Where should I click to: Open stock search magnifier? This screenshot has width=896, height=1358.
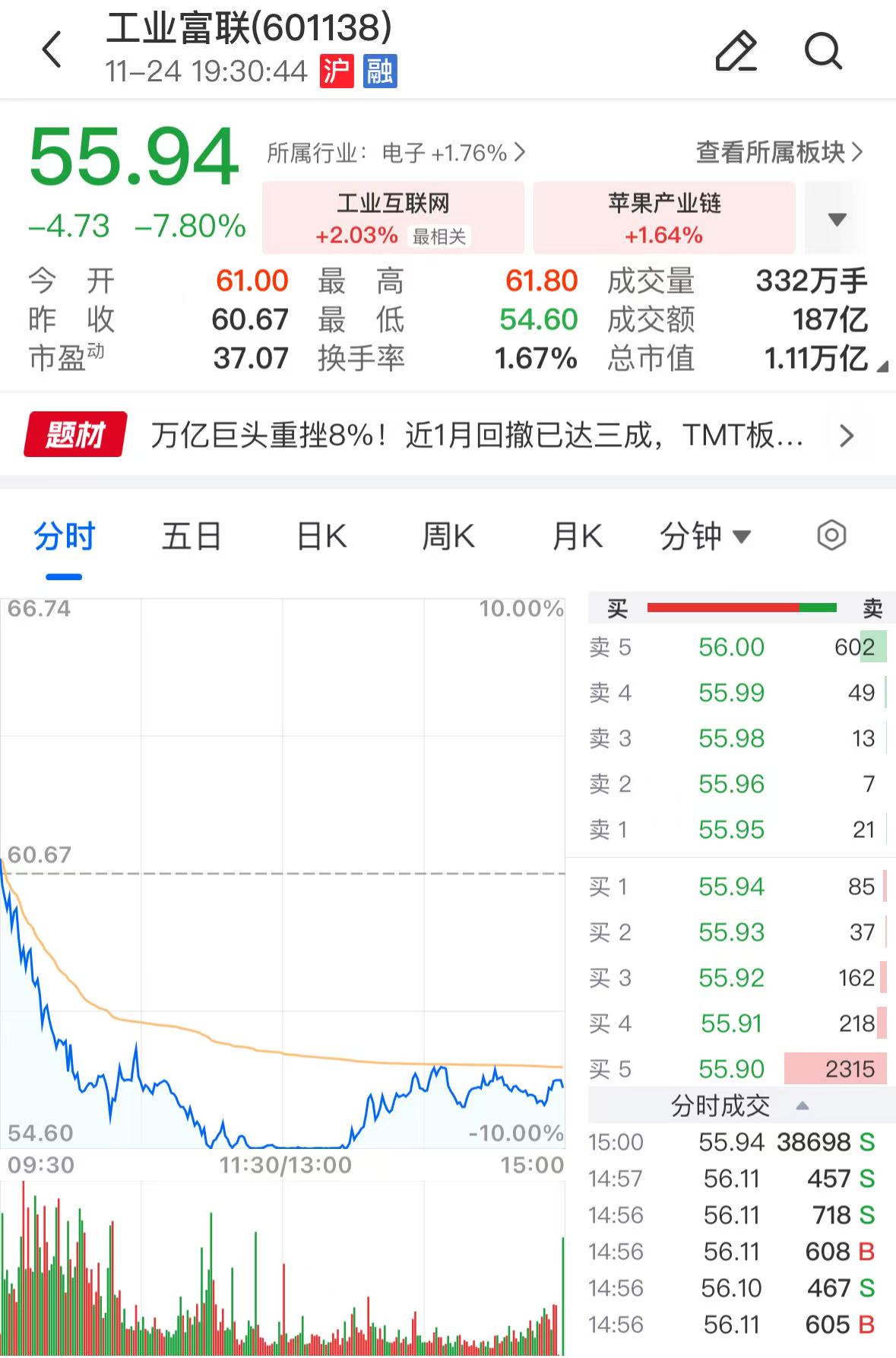(x=823, y=51)
